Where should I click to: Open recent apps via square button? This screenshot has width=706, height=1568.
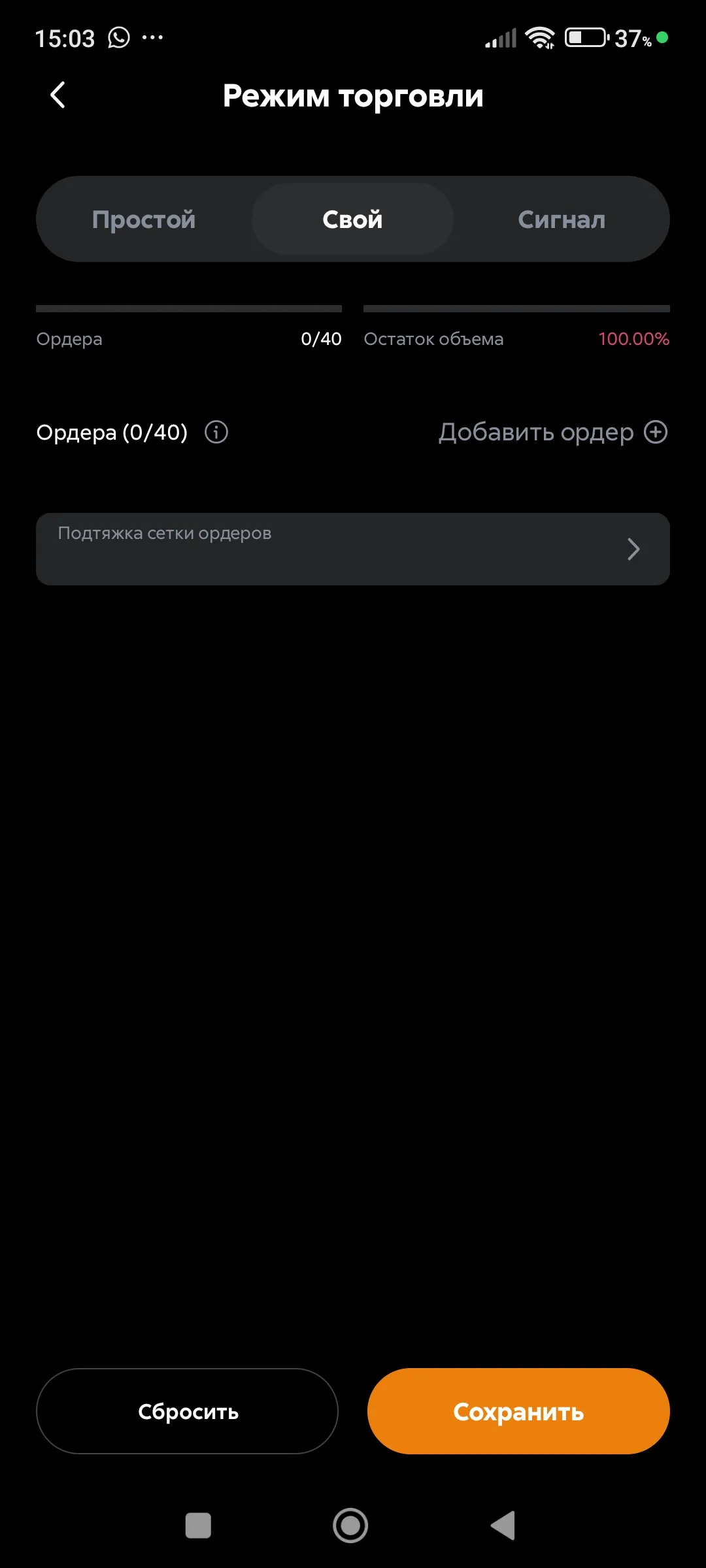(x=198, y=1526)
